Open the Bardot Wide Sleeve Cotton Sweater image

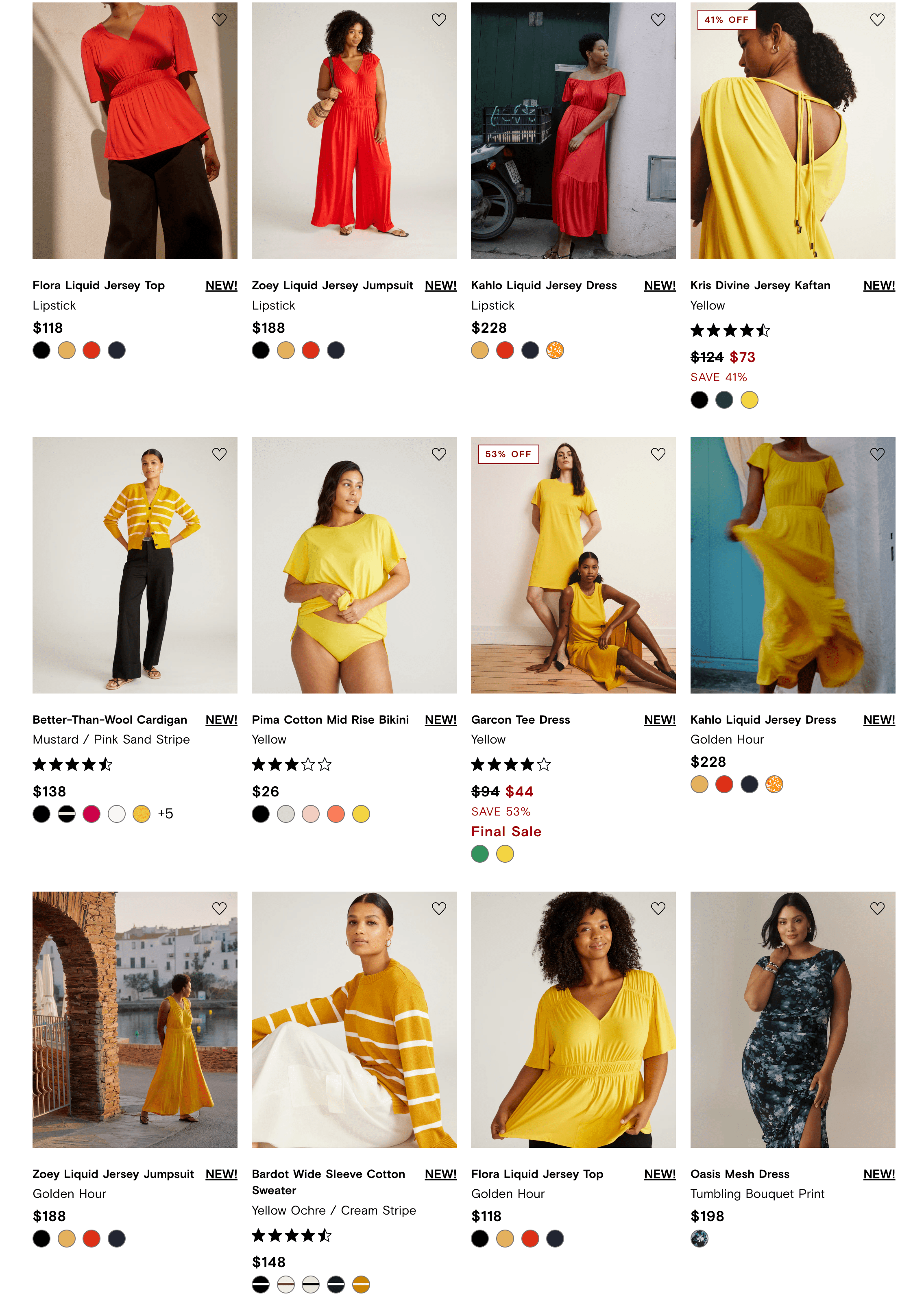[353, 1019]
